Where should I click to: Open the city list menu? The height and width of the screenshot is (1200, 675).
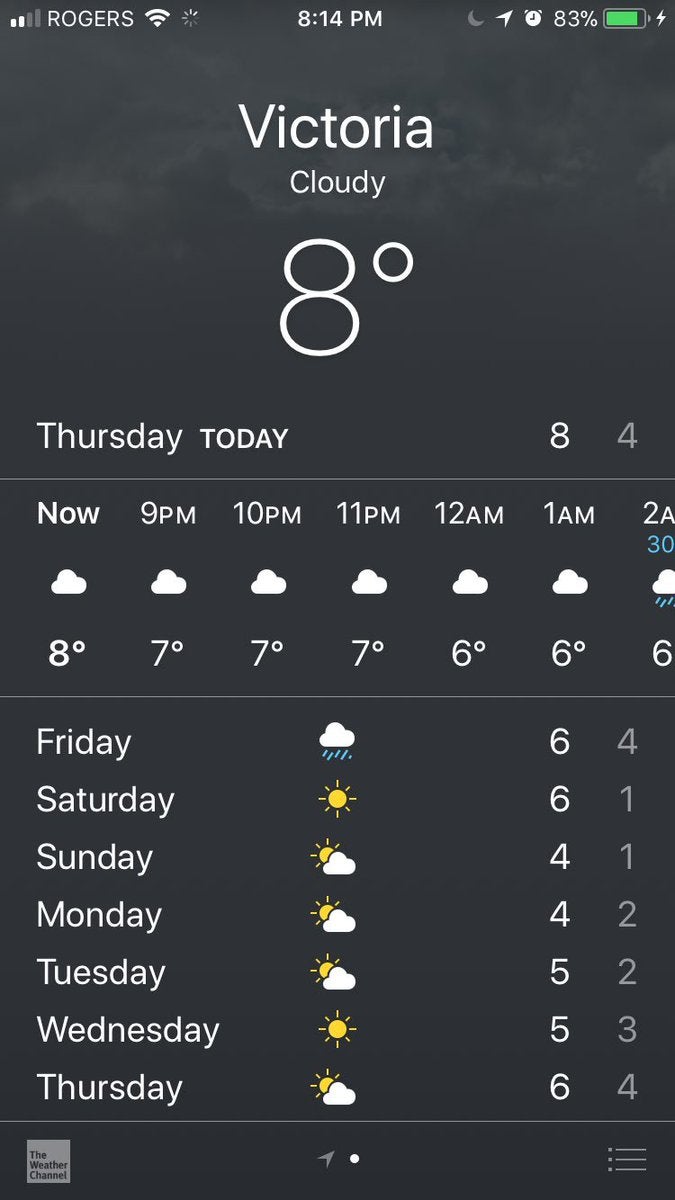point(627,1159)
